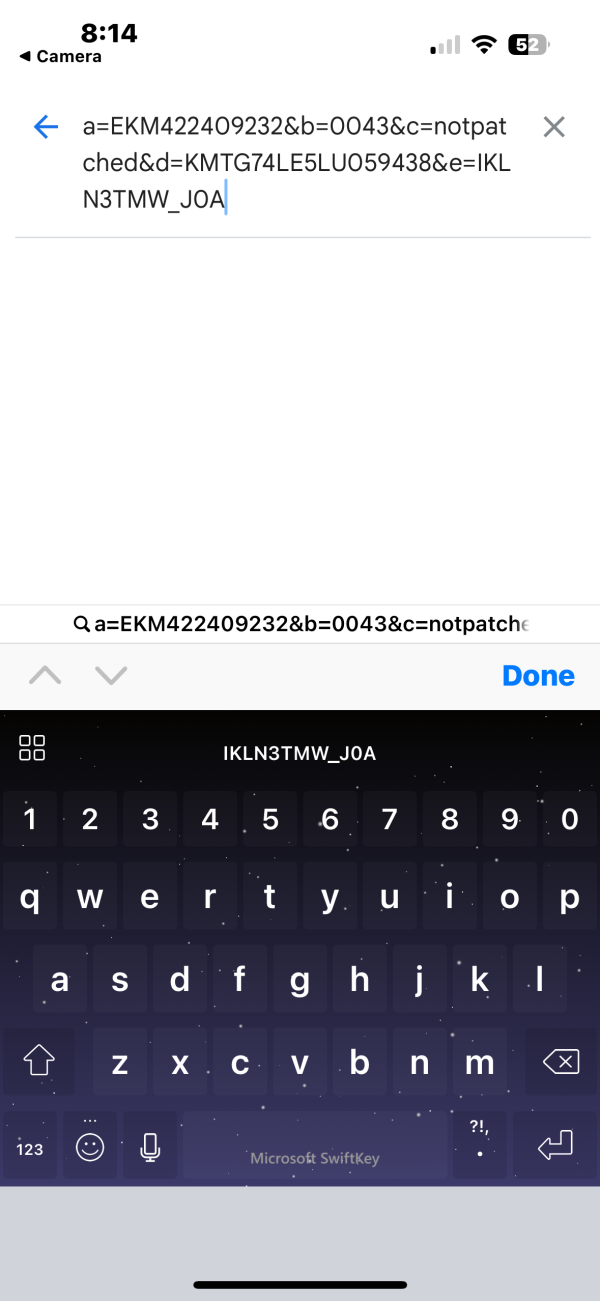Jump to next match with down chevron
600x1301 pixels.
click(x=111, y=676)
